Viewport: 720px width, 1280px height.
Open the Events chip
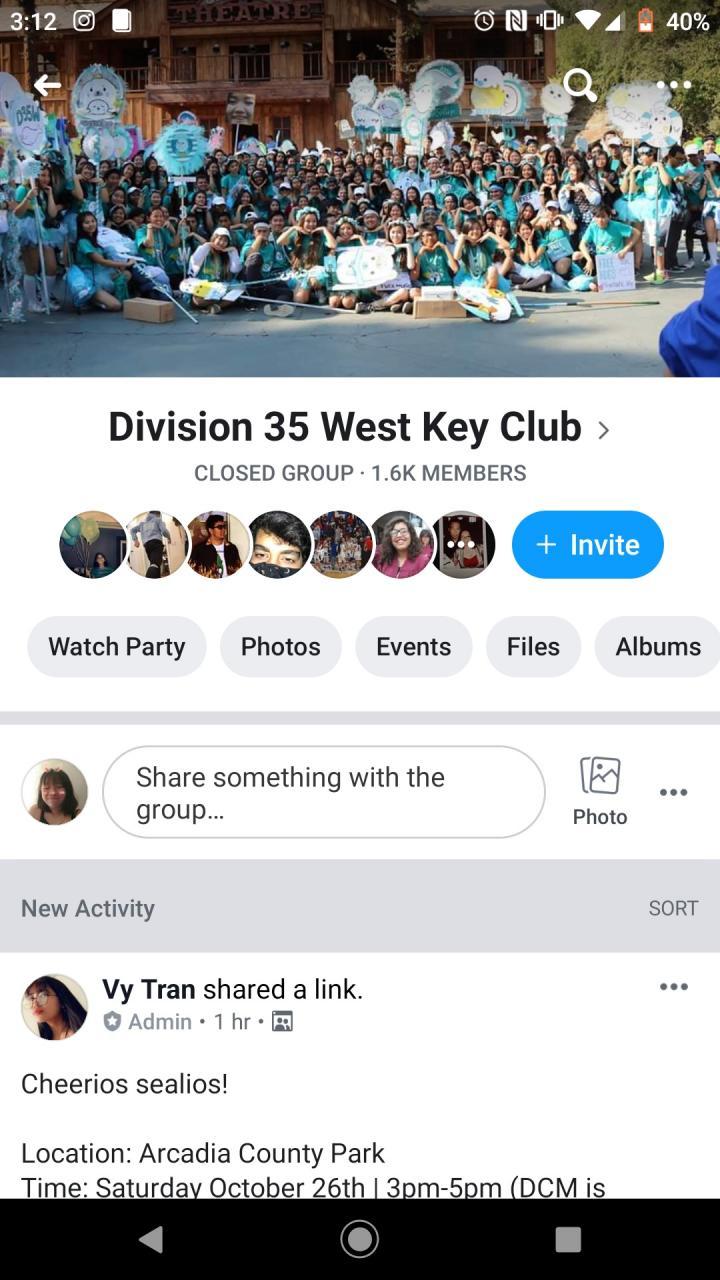click(413, 647)
